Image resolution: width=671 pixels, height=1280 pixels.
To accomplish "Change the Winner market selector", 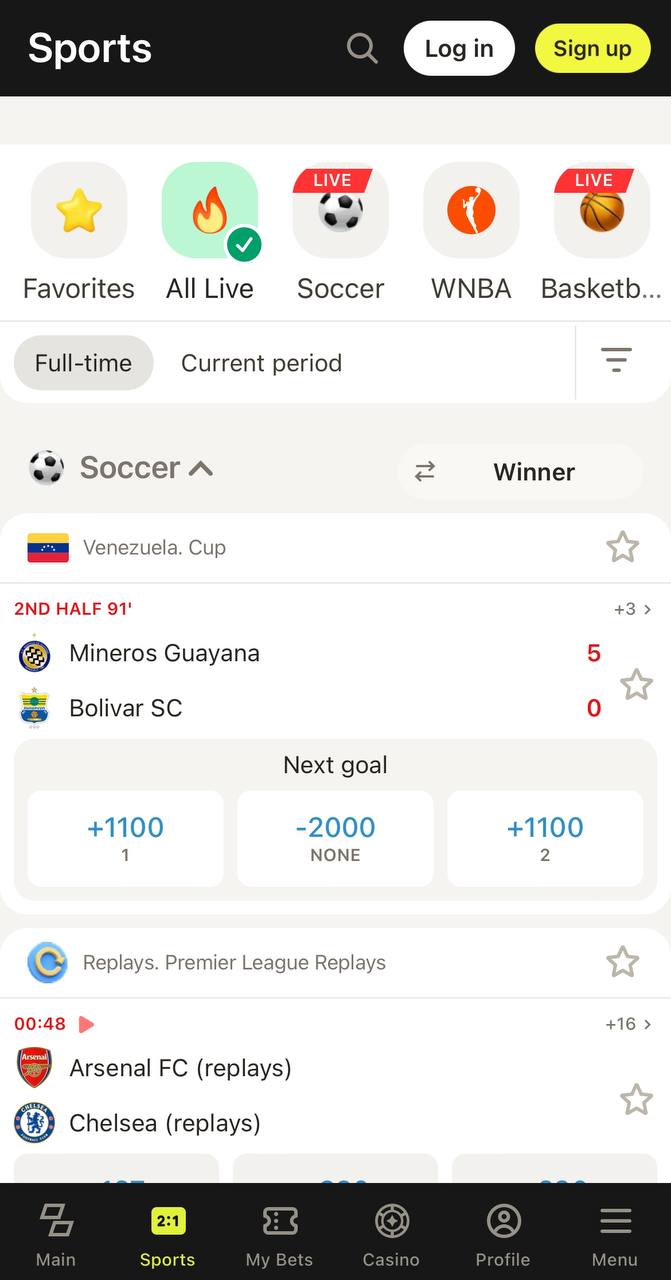I will tap(520, 472).
